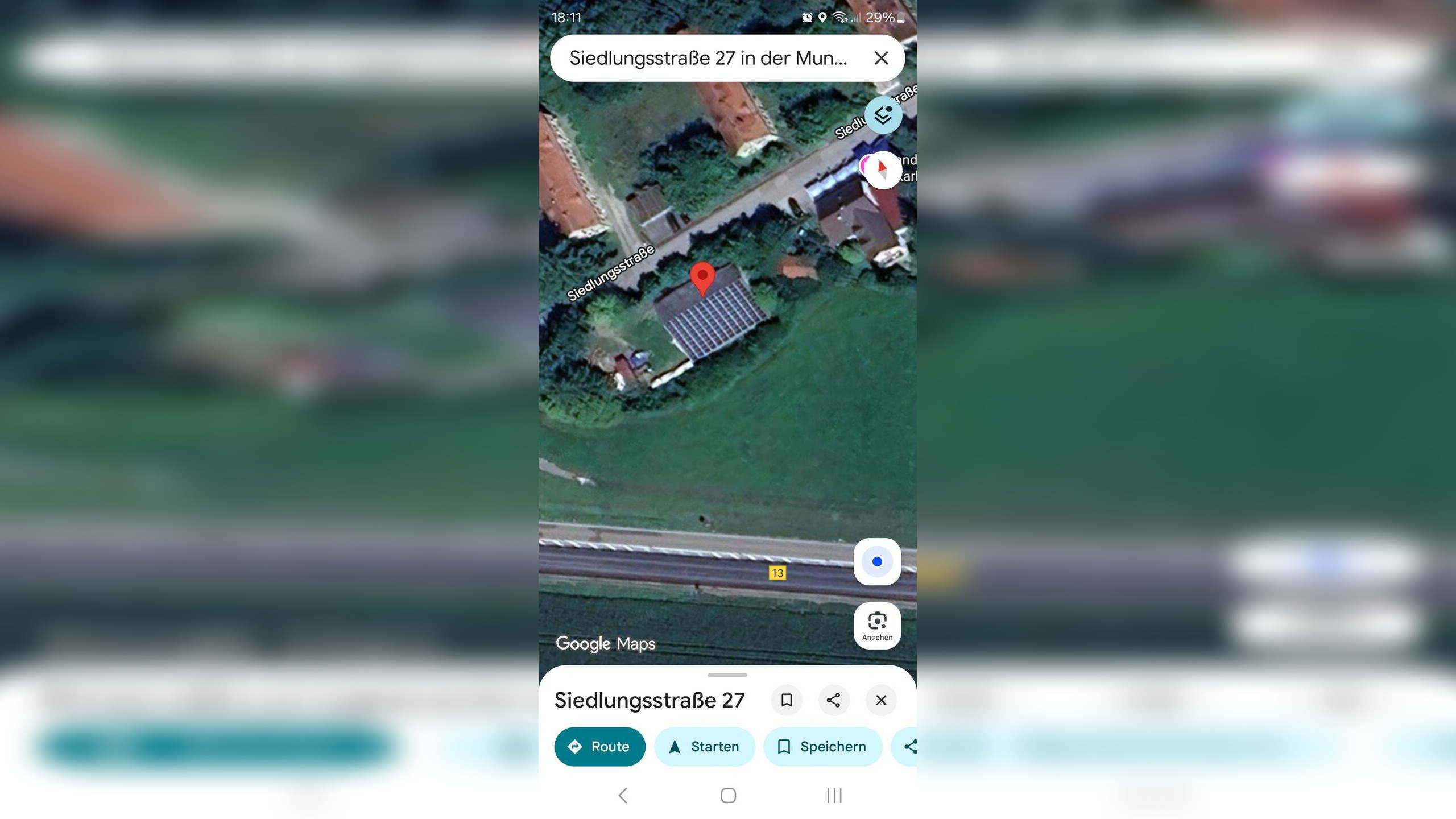Return to the home screen

pyautogui.click(x=728, y=795)
